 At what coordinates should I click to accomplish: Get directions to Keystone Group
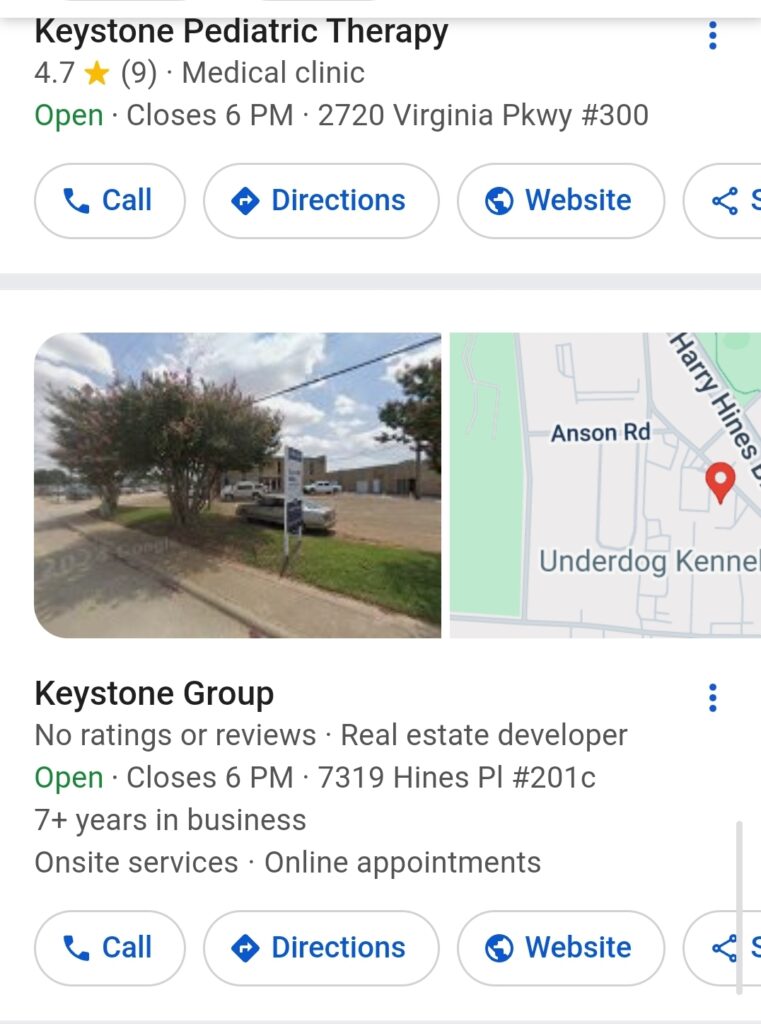(321, 948)
